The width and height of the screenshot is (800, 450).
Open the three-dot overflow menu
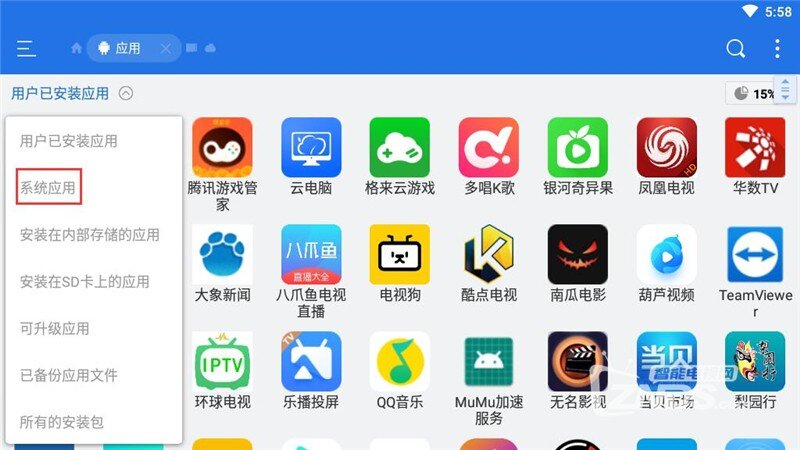(x=777, y=49)
